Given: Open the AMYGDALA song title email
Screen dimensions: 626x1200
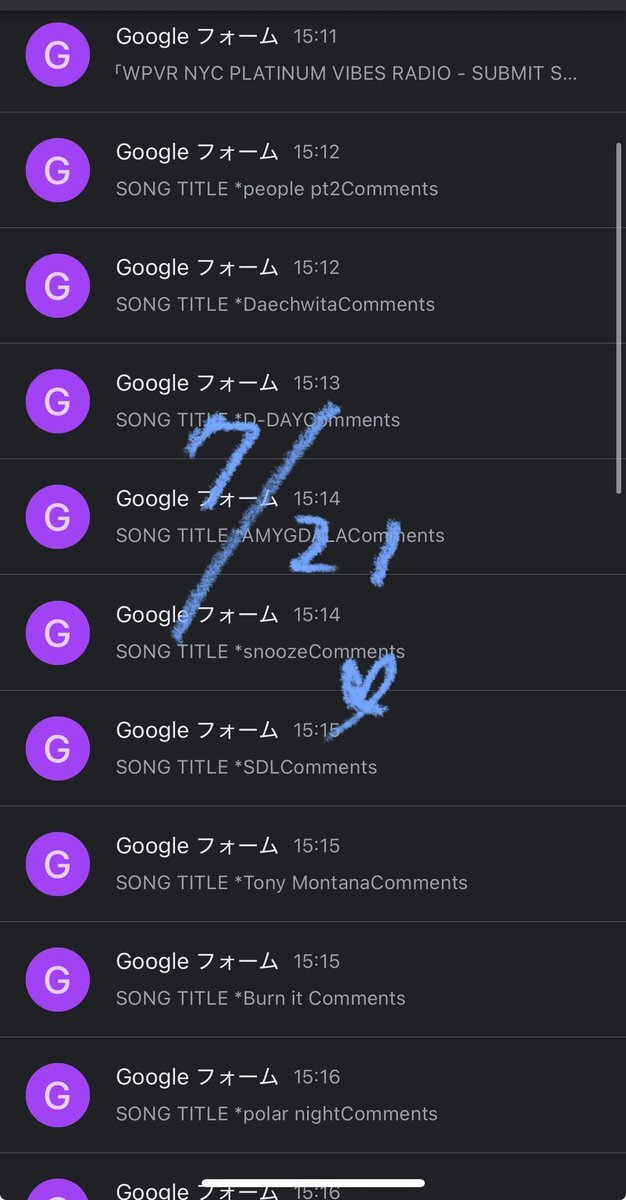Looking at the screenshot, I should tap(313, 517).
